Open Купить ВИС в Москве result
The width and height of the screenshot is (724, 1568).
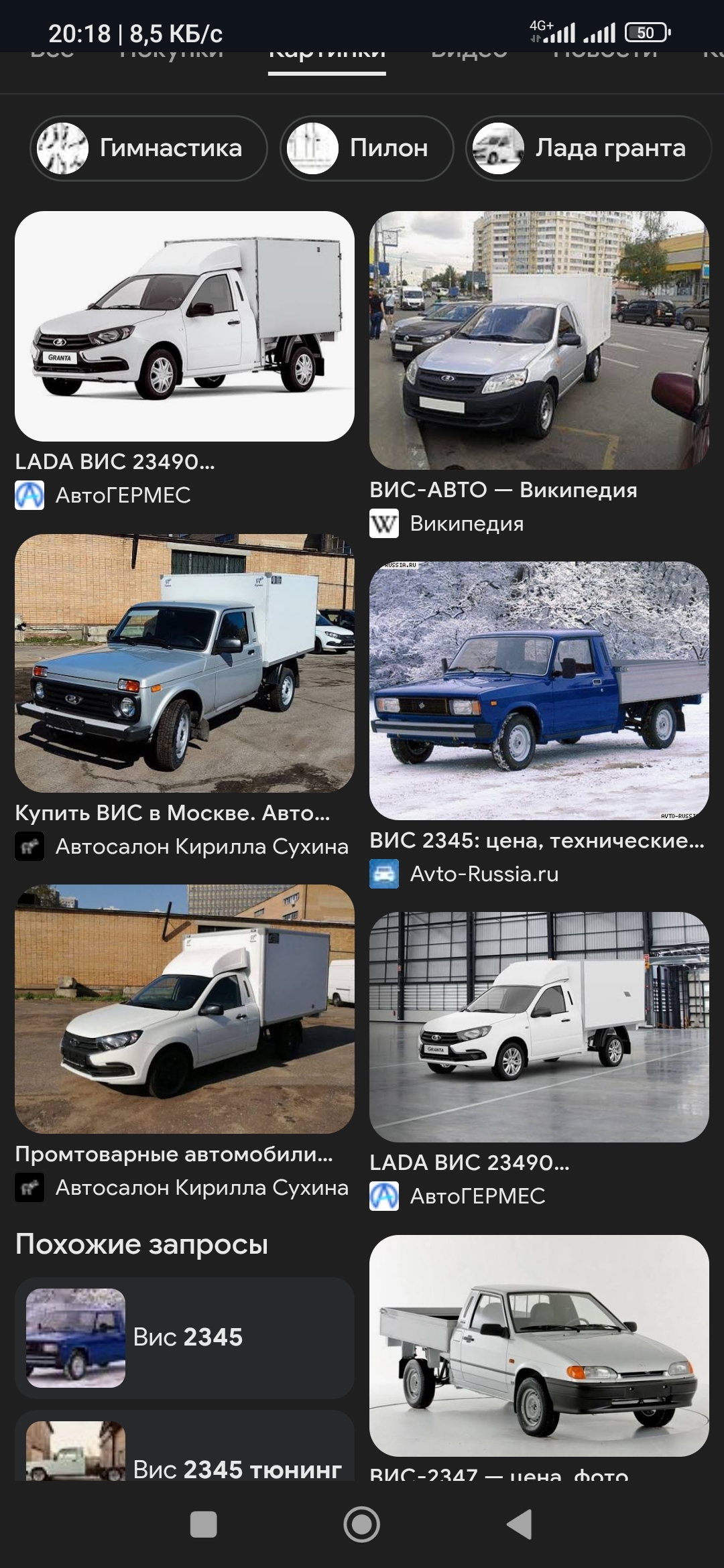click(x=184, y=663)
